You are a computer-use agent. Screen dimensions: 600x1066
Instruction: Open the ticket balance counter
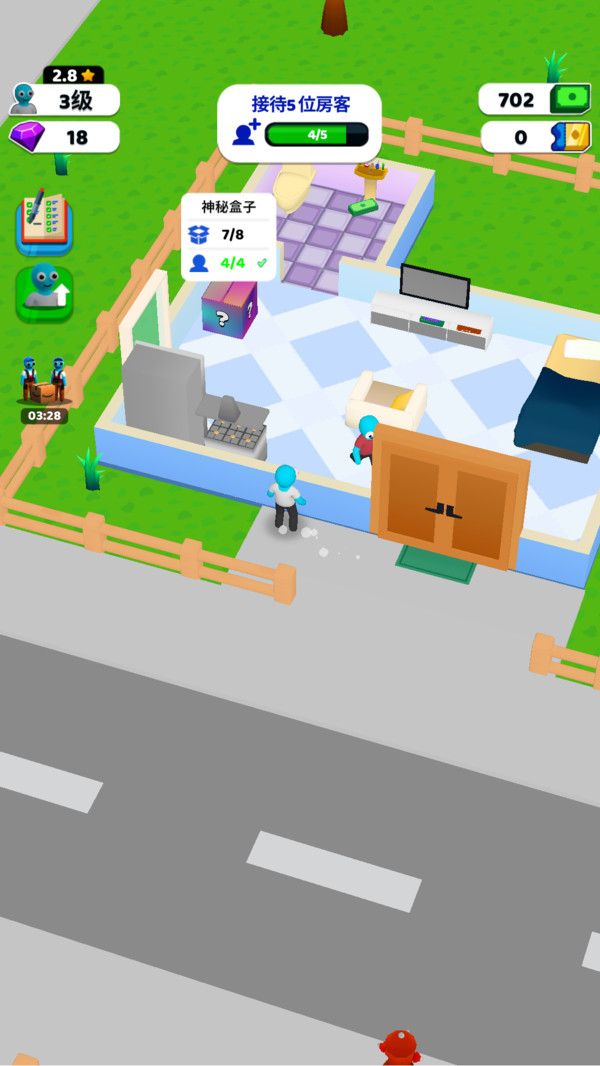[x=537, y=137]
